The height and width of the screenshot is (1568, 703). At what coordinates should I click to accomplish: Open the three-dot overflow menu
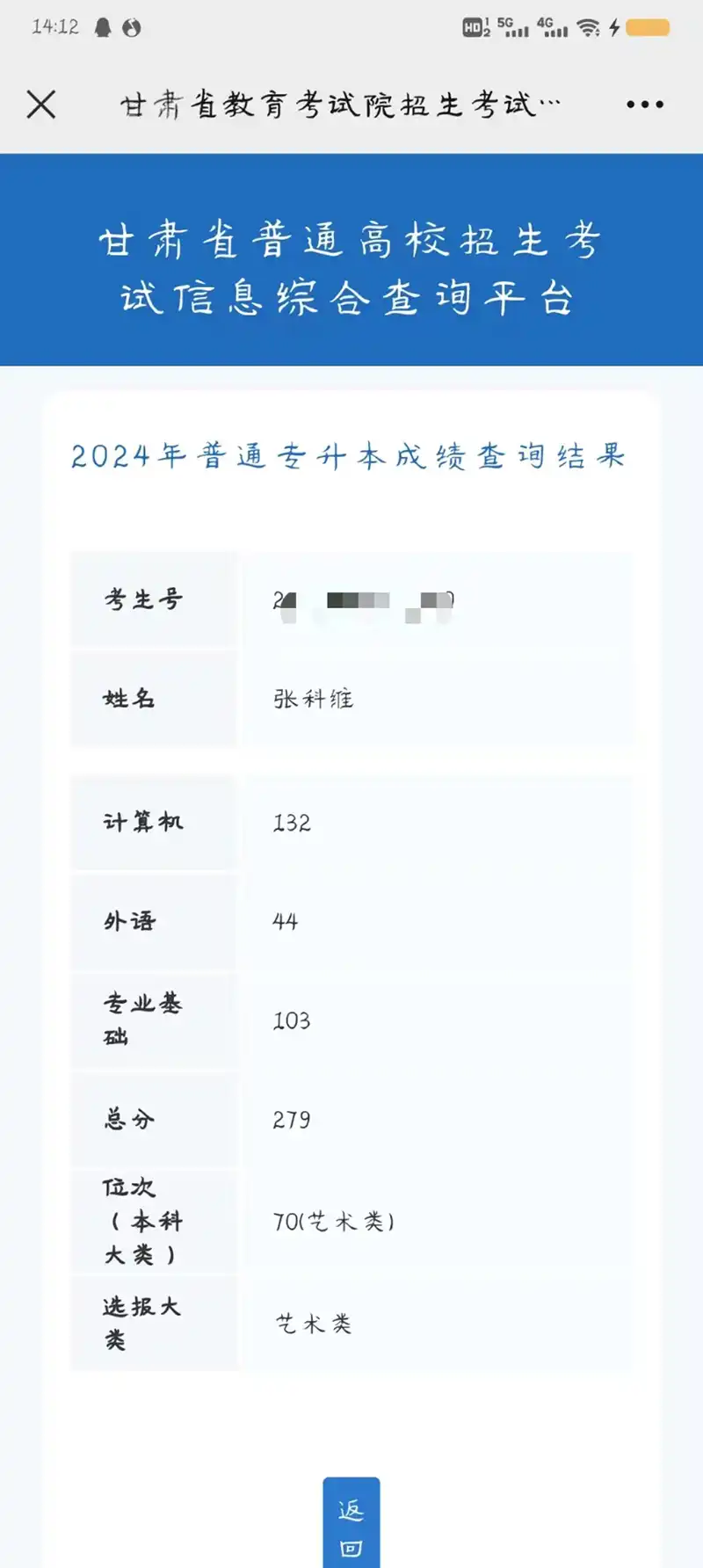[x=644, y=105]
